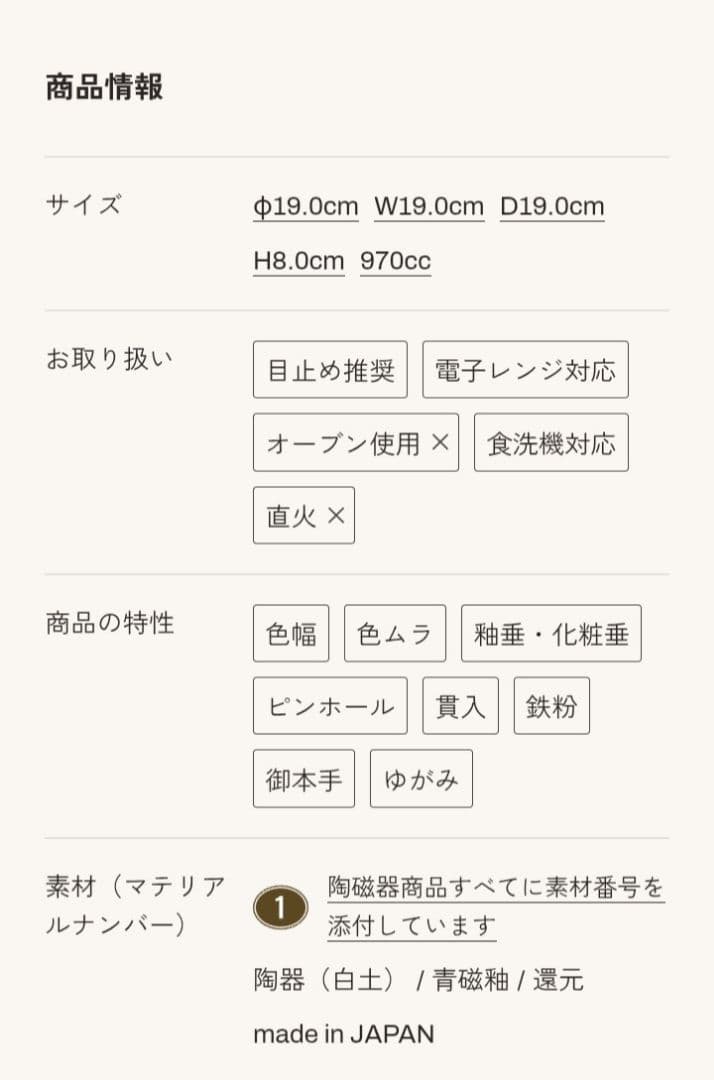Open the 釉垂・化粧垂 chip

point(551,634)
